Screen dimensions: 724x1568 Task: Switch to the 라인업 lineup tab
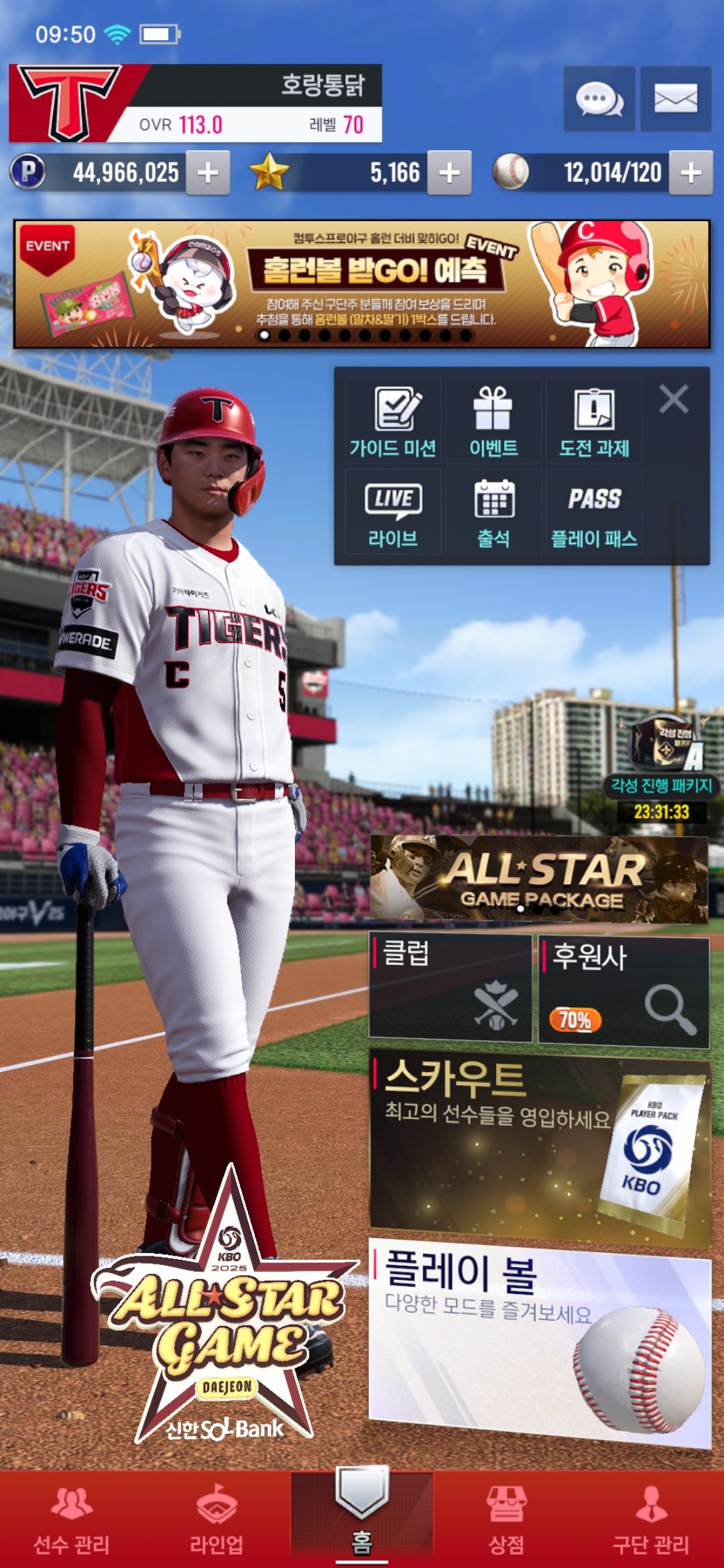[x=217, y=1520]
